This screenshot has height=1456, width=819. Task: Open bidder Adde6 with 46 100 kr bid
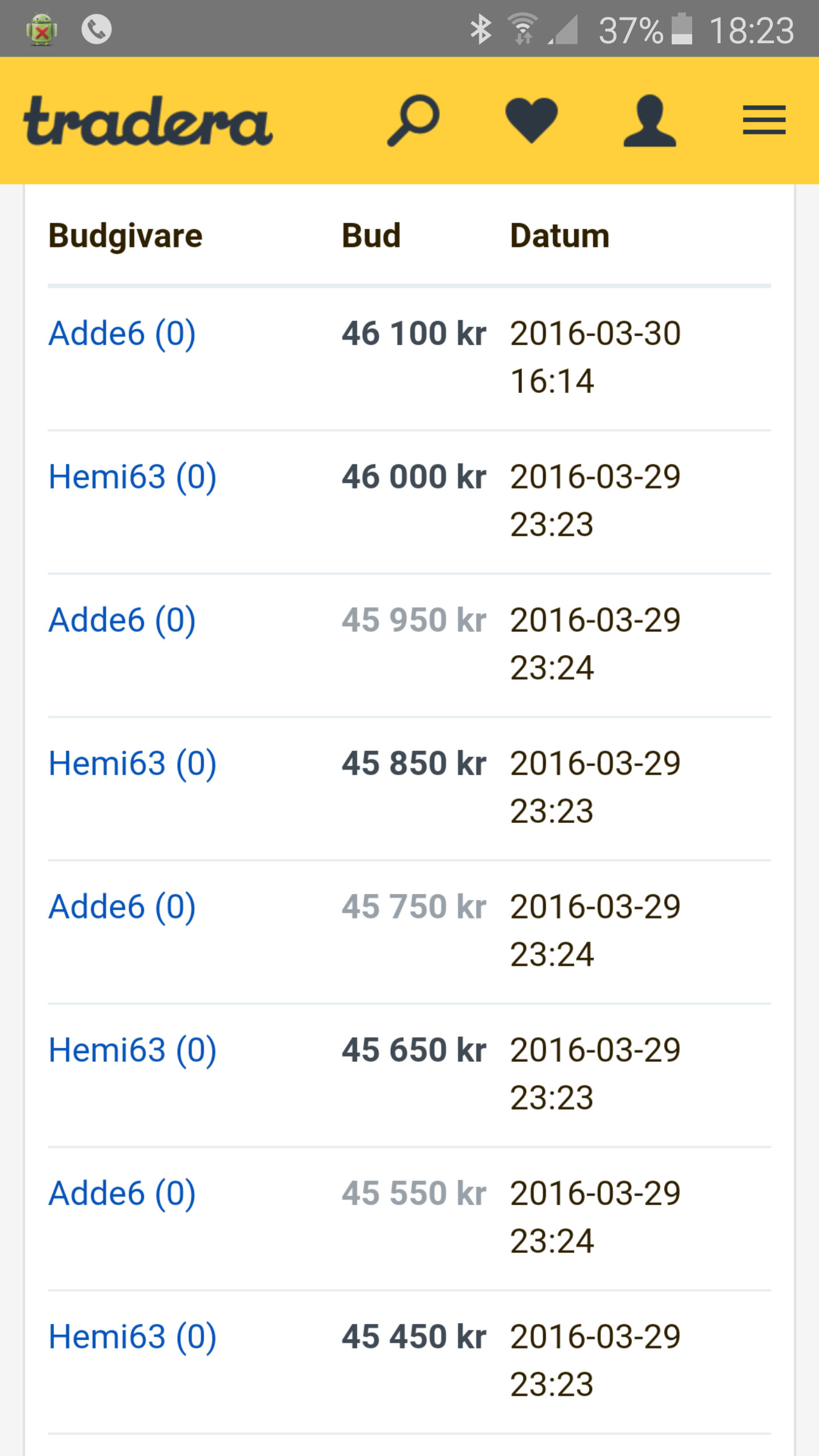point(122,333)
